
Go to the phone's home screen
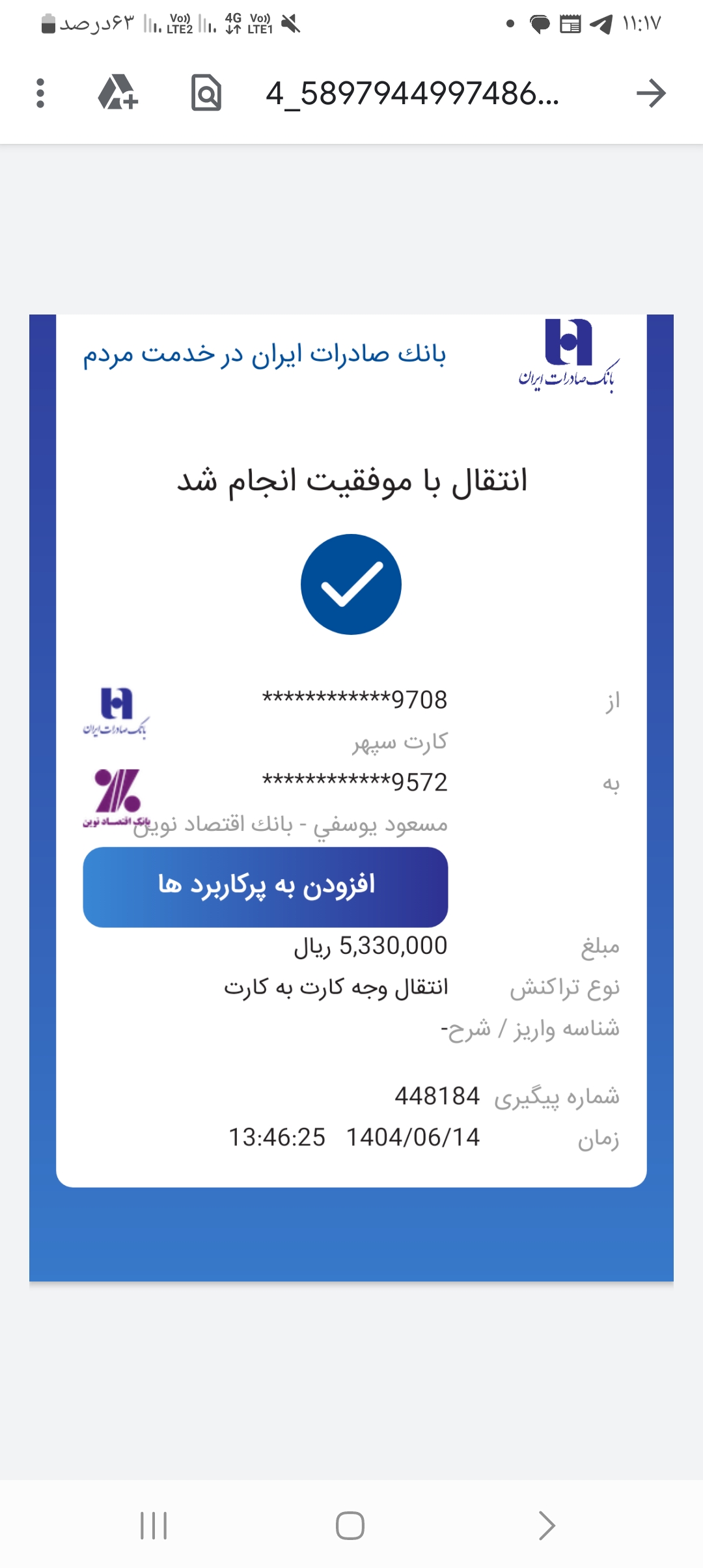point(350,1526)
